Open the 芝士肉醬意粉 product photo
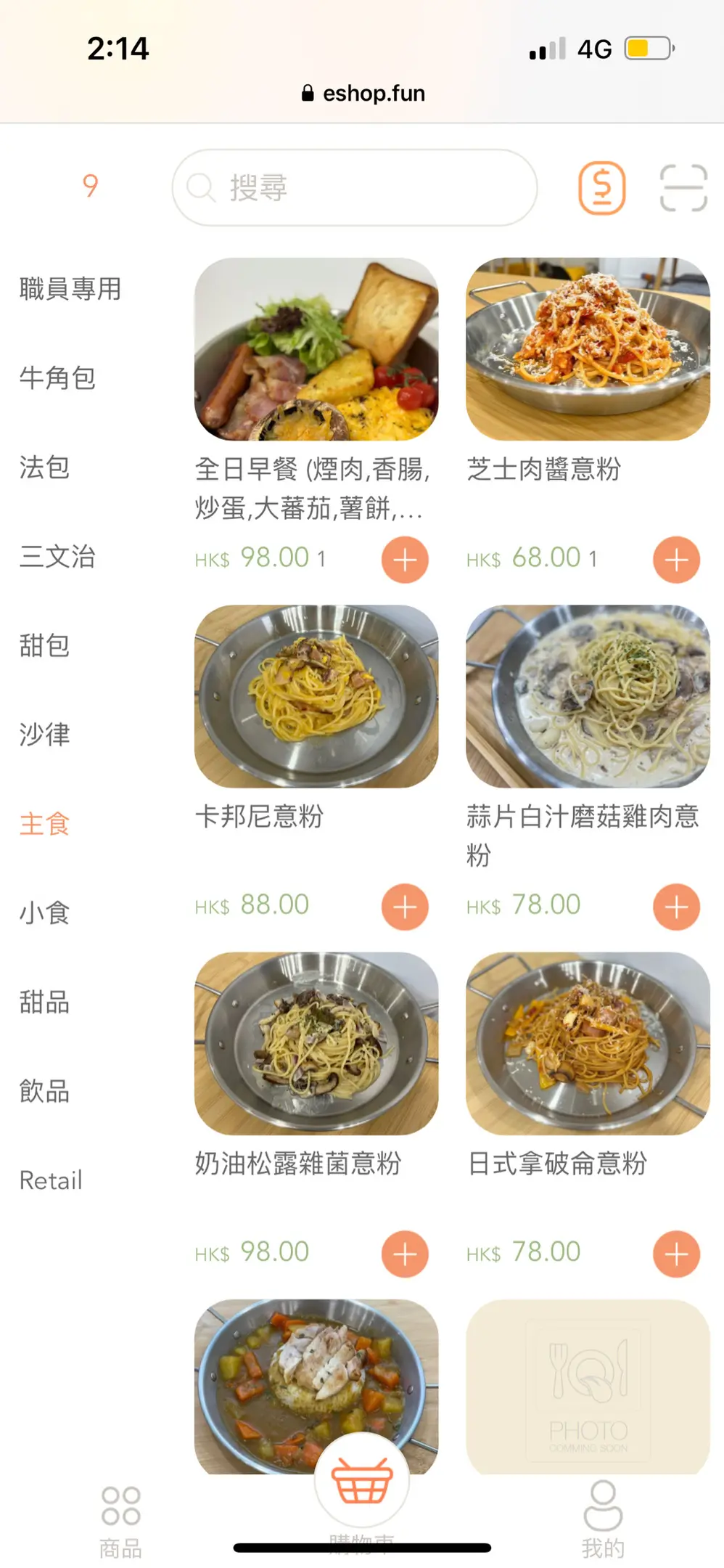The image size is (724, 1568). pyautogui.click(x=588, y=349)
